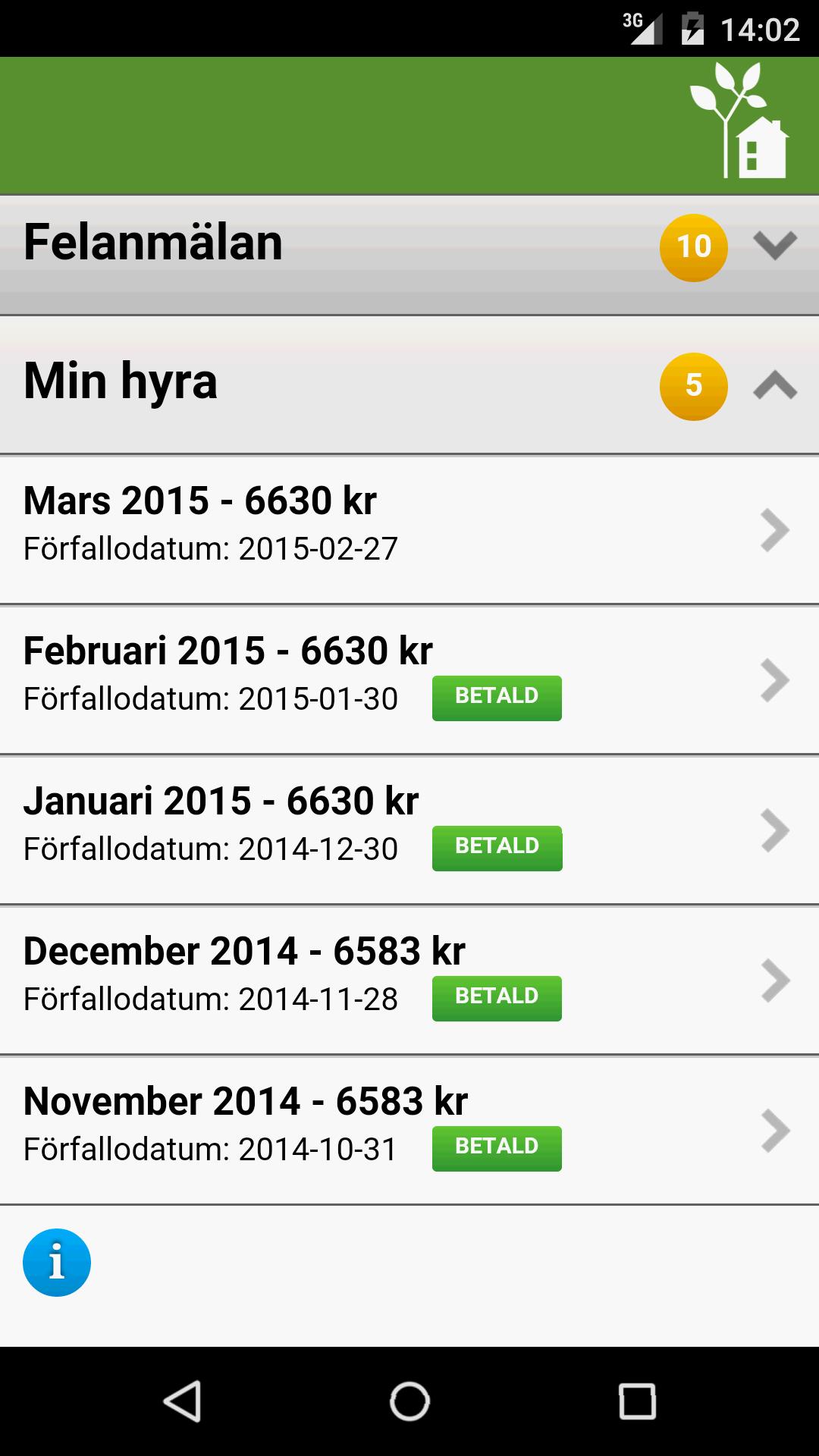View the Januari 2015 rent details
This screenshot has width=819, height=1456.
(x=409, y=830)
